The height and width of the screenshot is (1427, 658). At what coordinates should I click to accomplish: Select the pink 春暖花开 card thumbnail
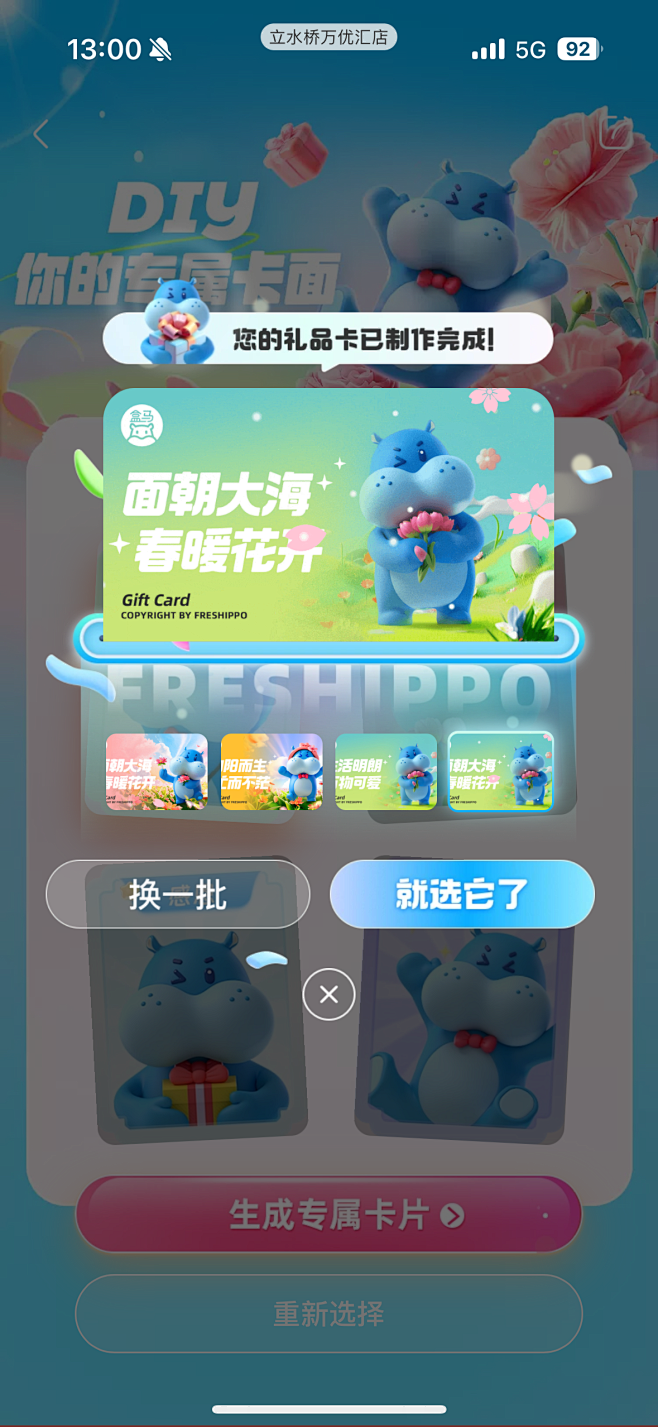157,771
